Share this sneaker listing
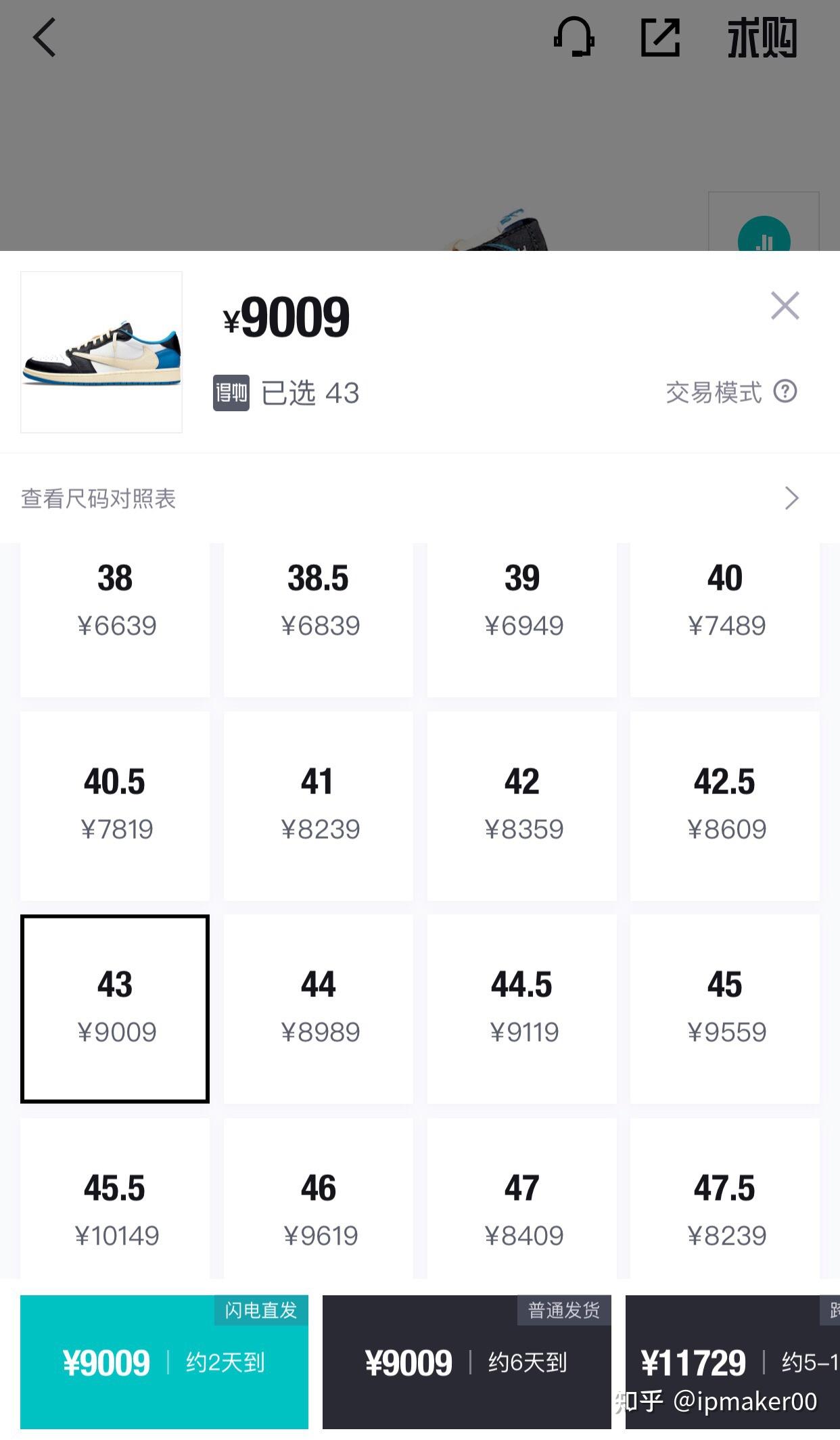The image size is (840, 1440). tap(660, 38)
